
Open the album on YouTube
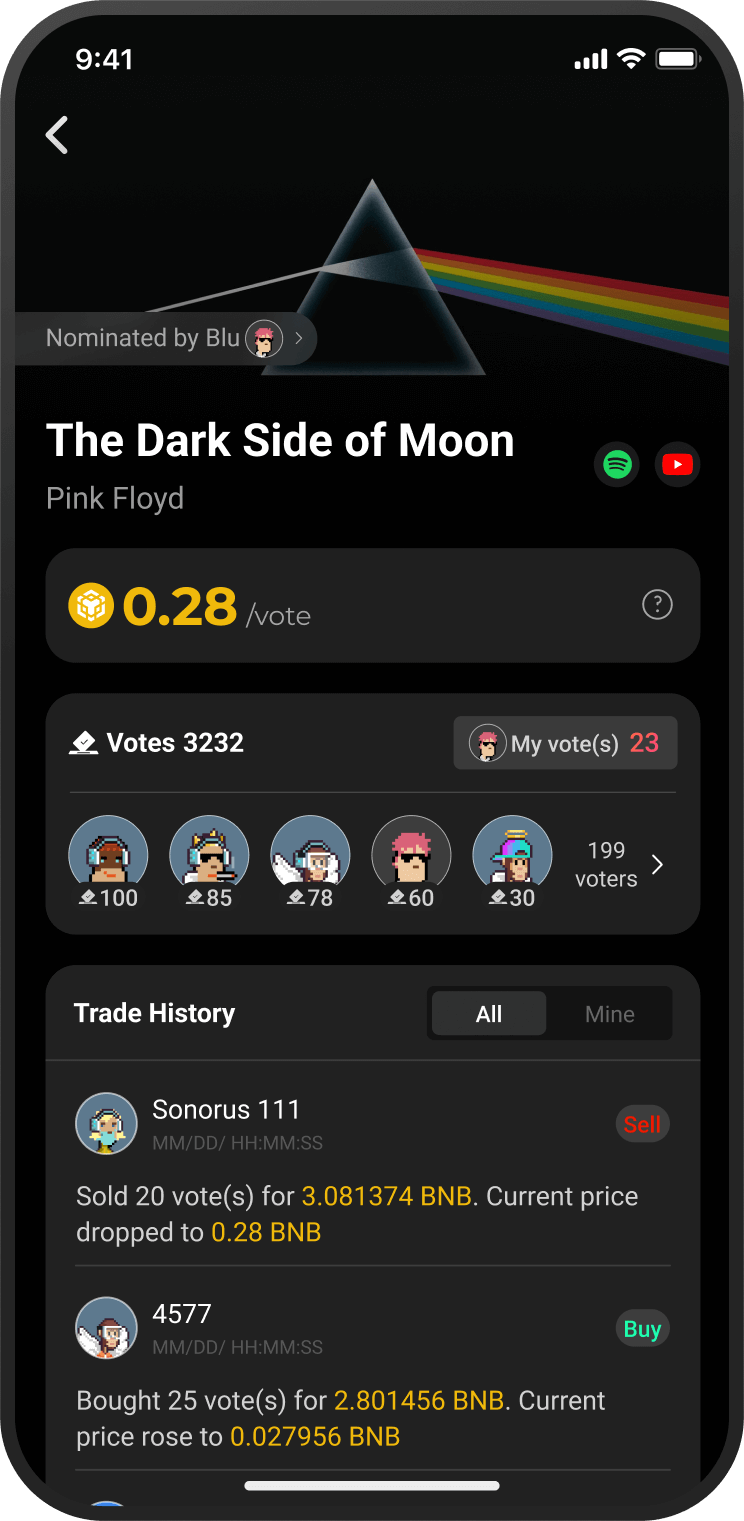point(677,465)
